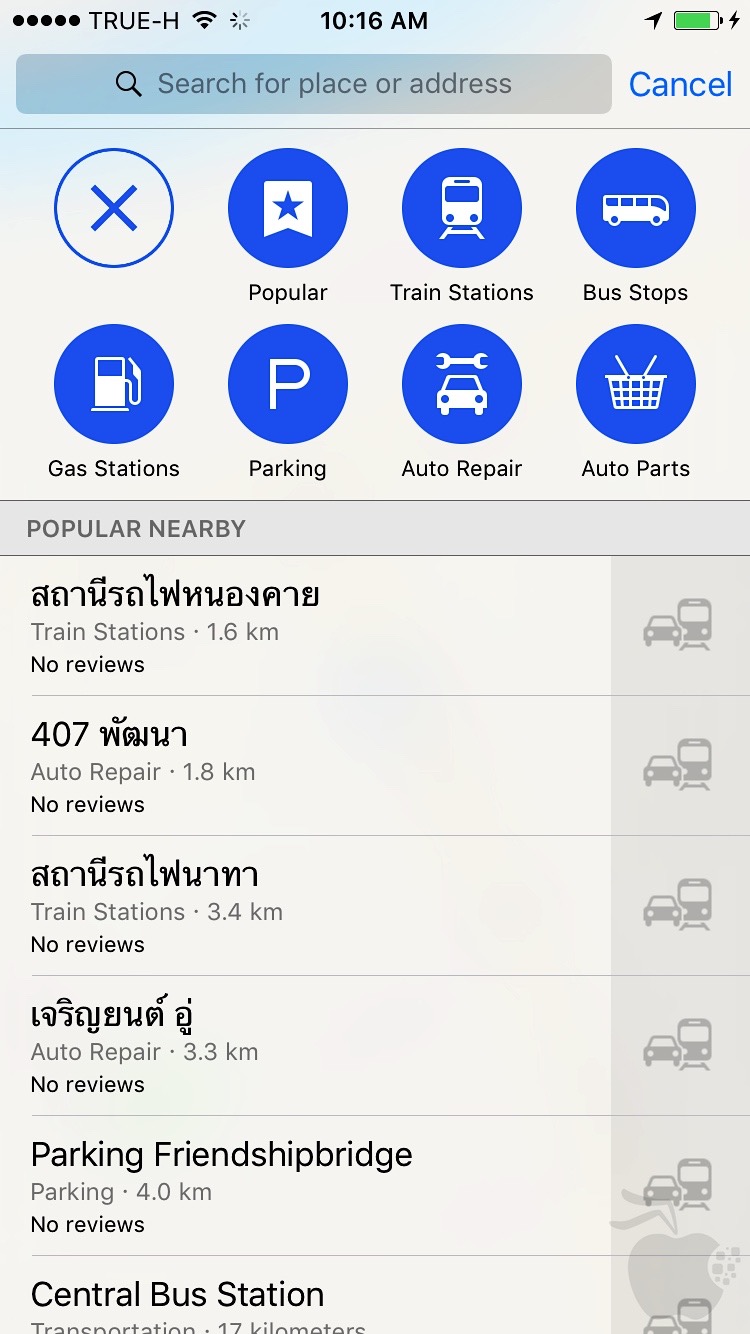Dismiss categories with the X icon
Screen dimensions: 750x1334
click(x=114, y=207)
